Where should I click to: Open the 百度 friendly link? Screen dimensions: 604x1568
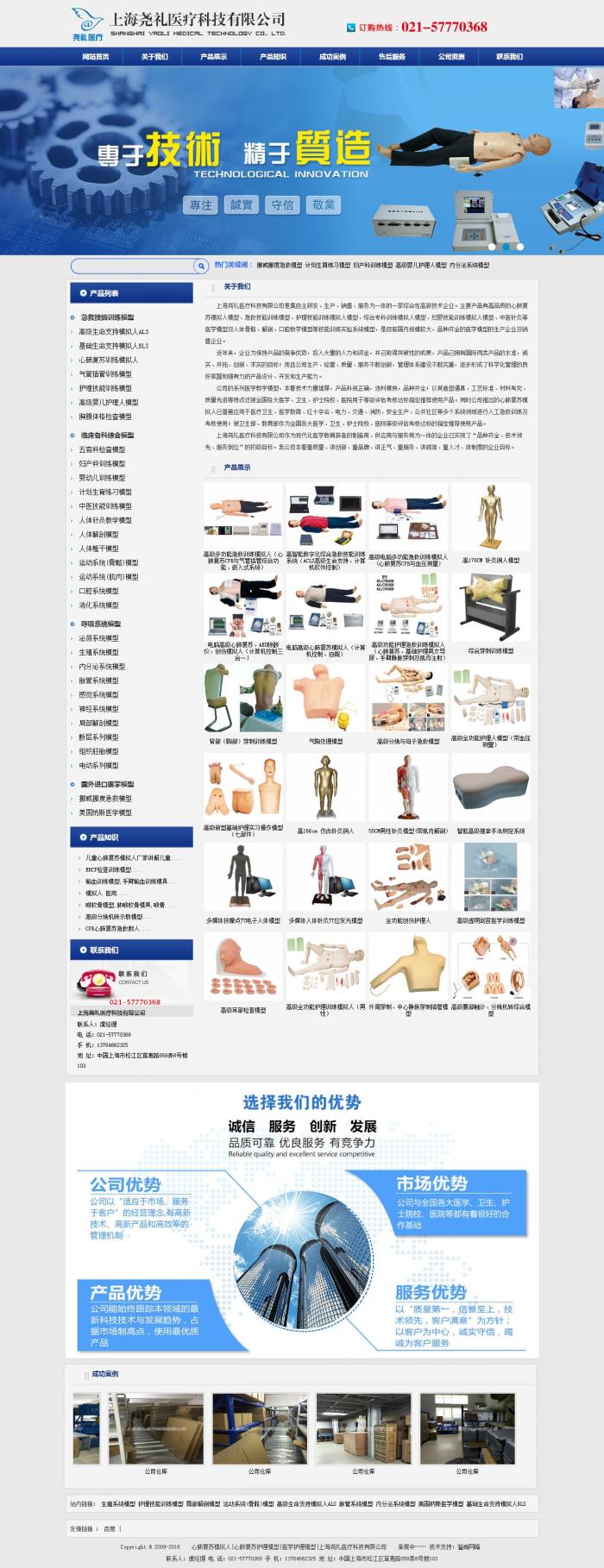110,1528
